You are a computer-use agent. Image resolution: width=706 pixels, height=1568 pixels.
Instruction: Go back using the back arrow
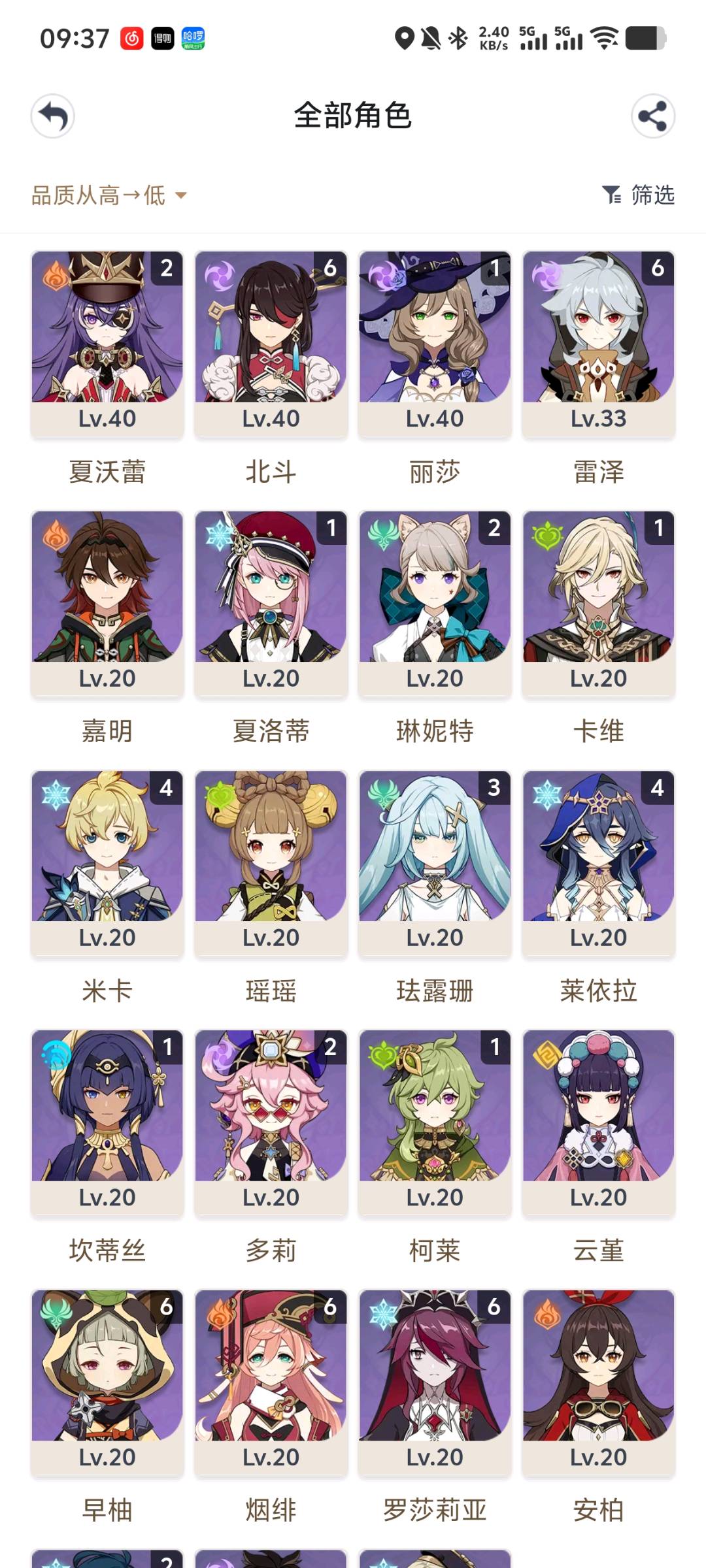tap(53, 117)
